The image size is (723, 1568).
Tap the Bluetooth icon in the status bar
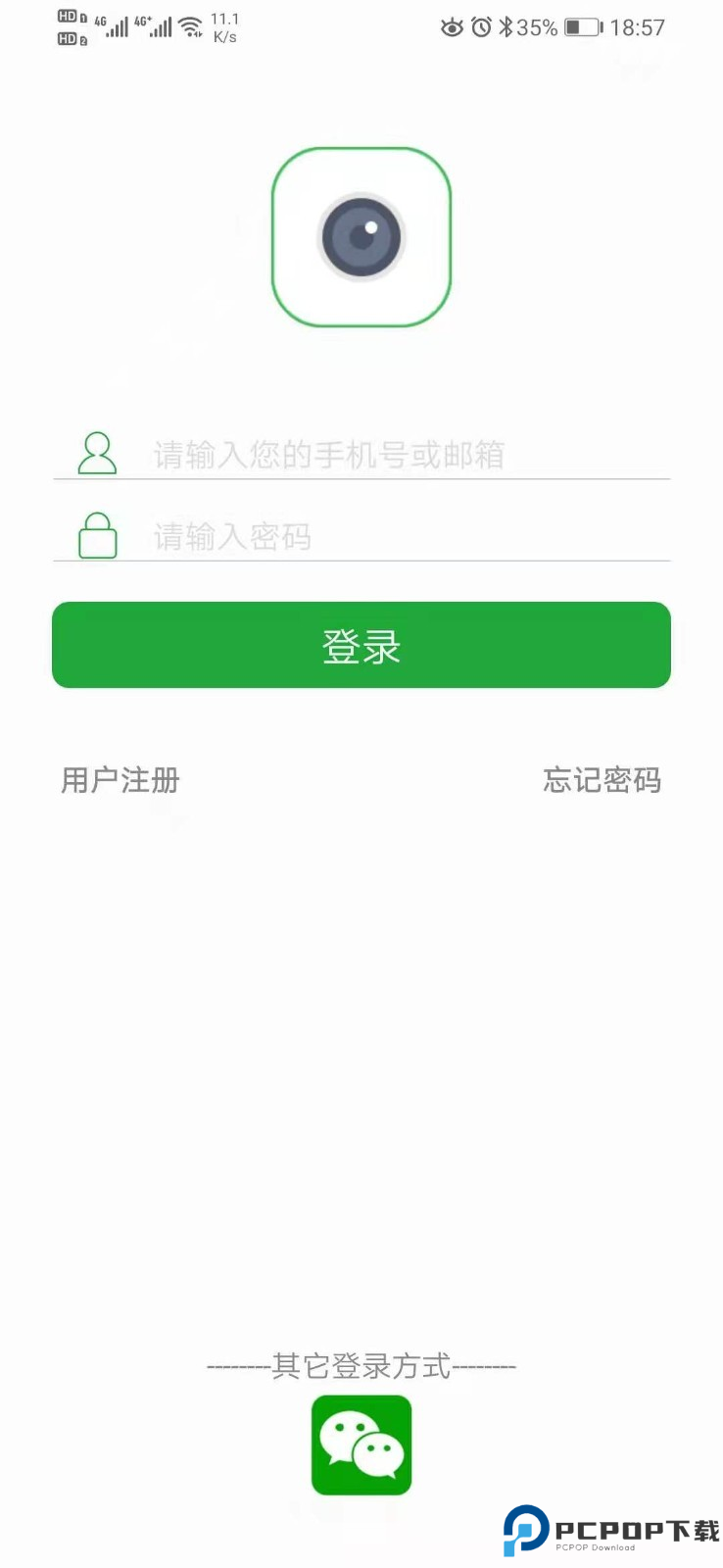coord(506,27)
